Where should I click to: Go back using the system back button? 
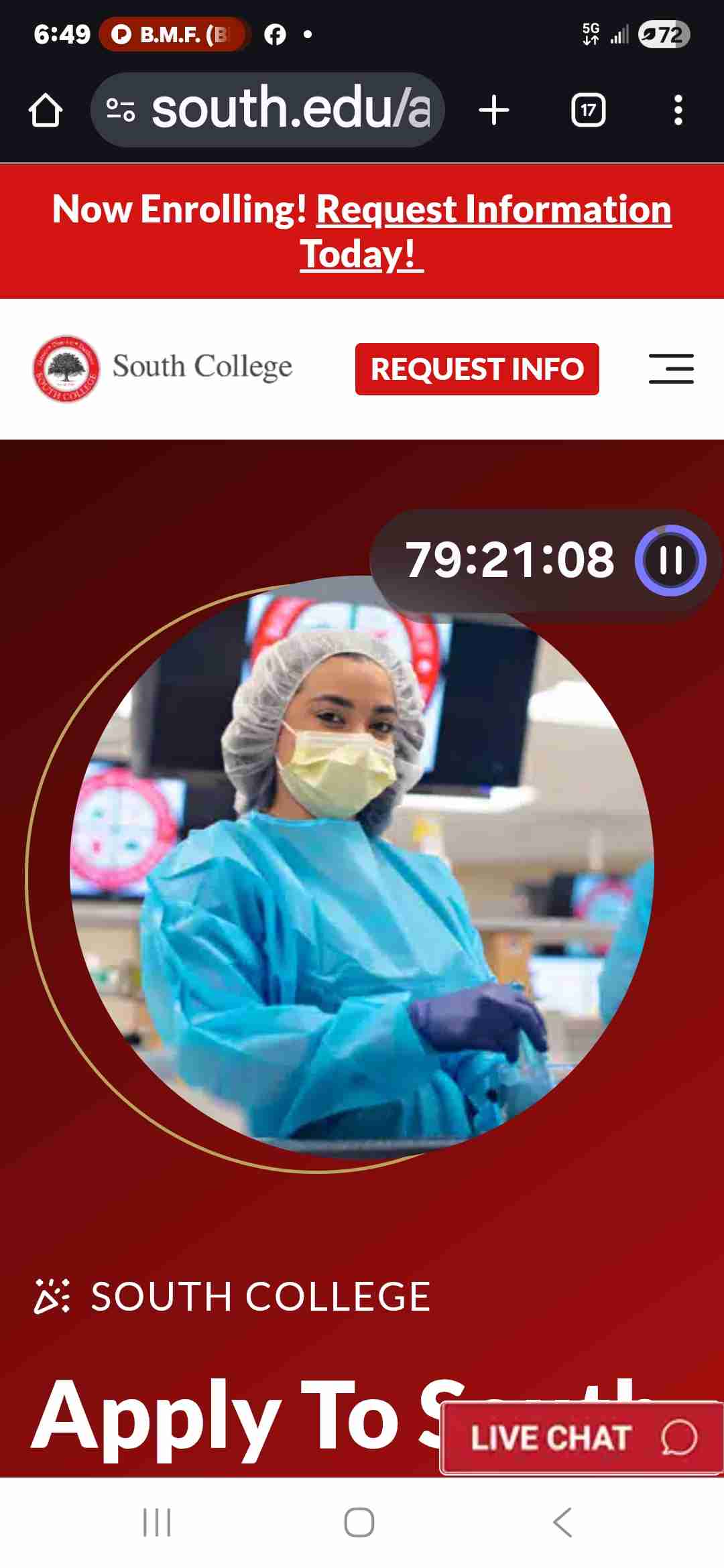pyautogui.click(x=562, y=1522)
